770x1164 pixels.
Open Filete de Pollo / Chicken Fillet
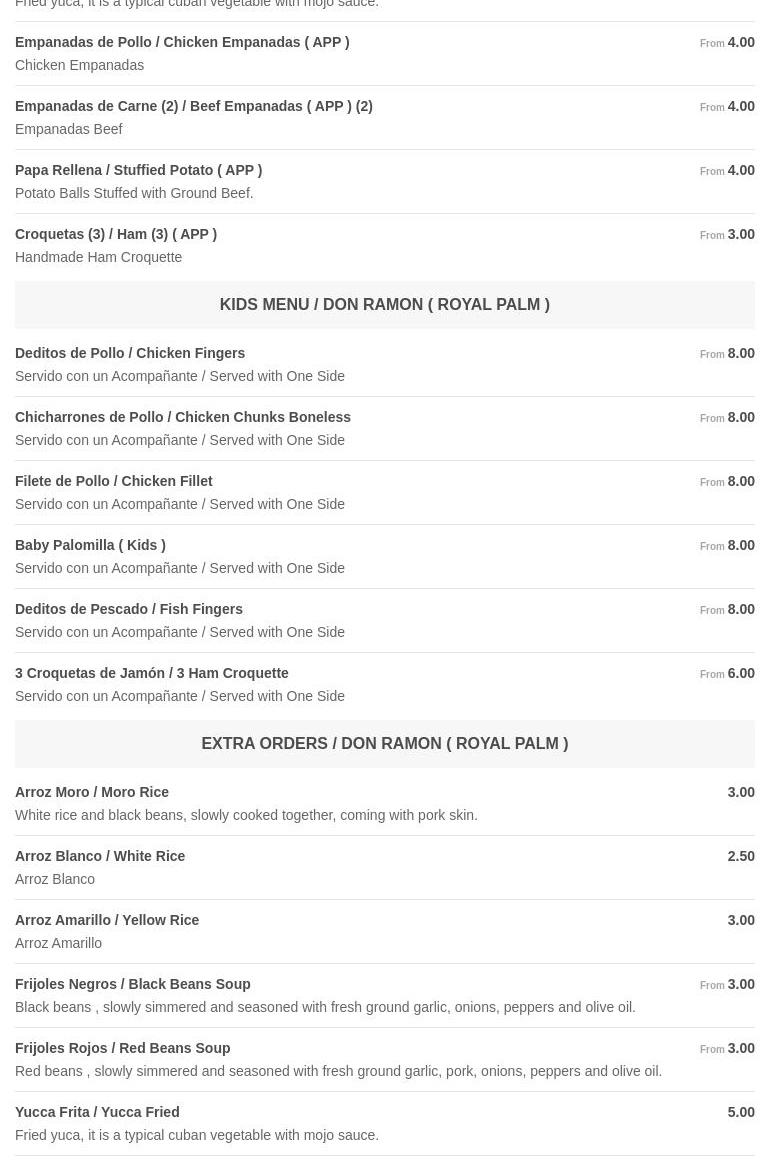(113, 482)
